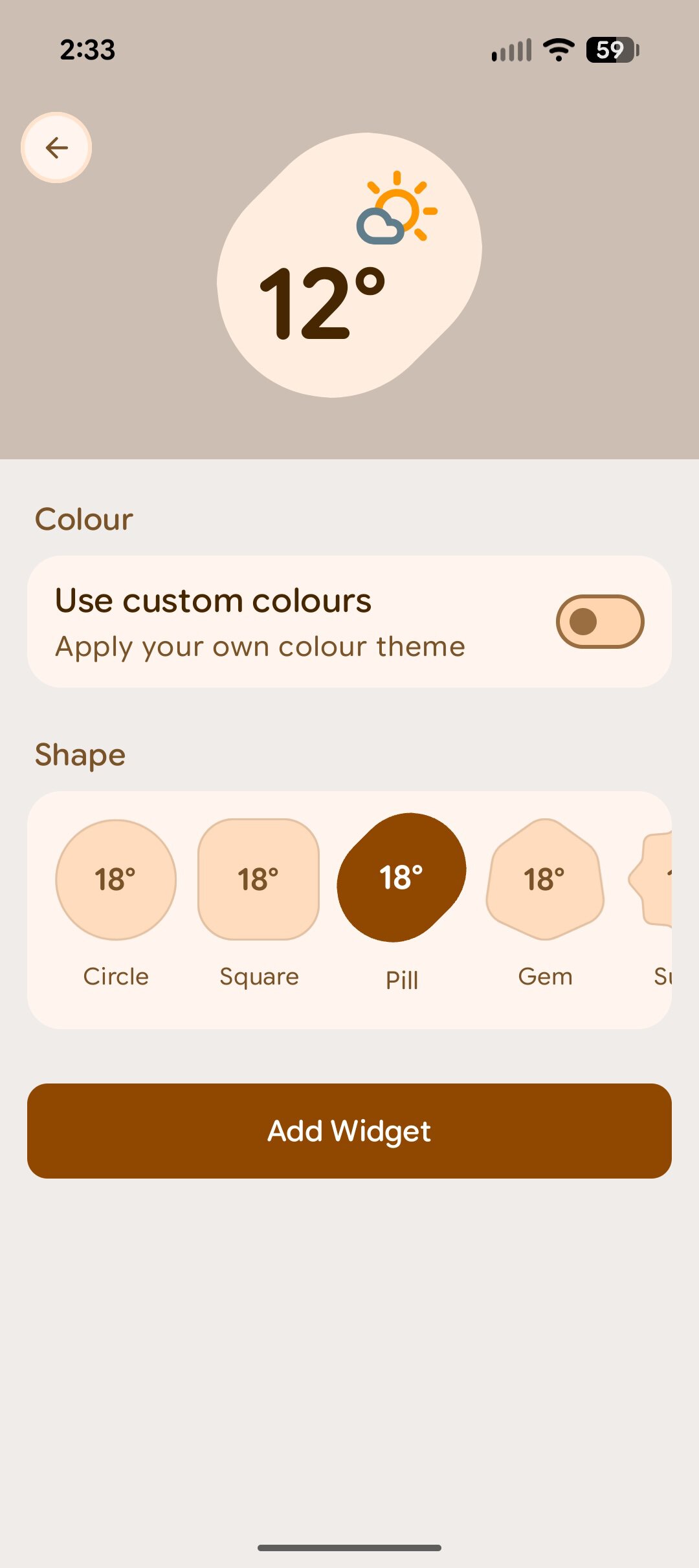The width and height of the screenshot is (699, 1568).
Task: Tap the battery level indicator
Action: tap(611, 49)
